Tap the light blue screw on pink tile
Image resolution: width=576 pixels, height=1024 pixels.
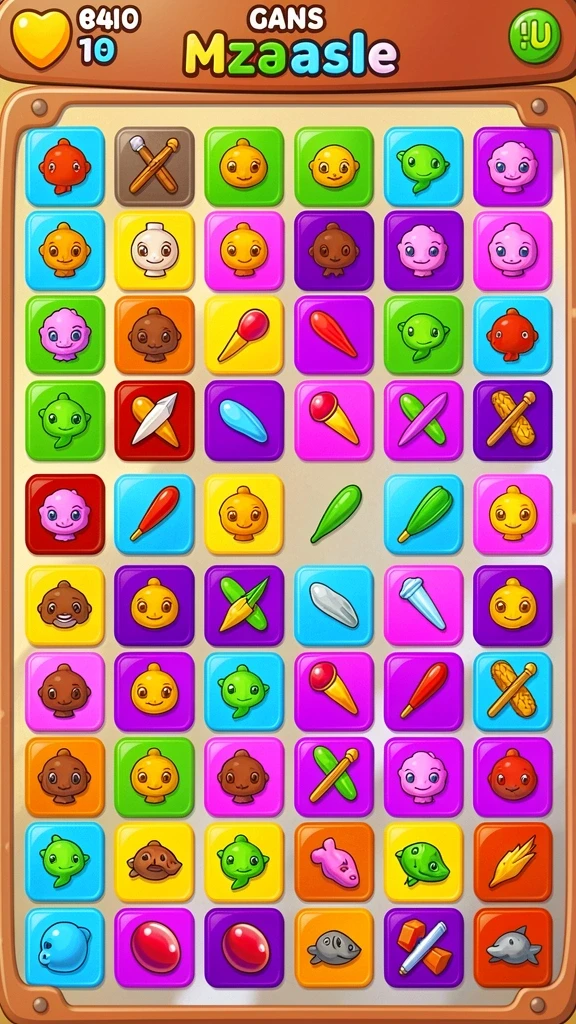point(423,605)
